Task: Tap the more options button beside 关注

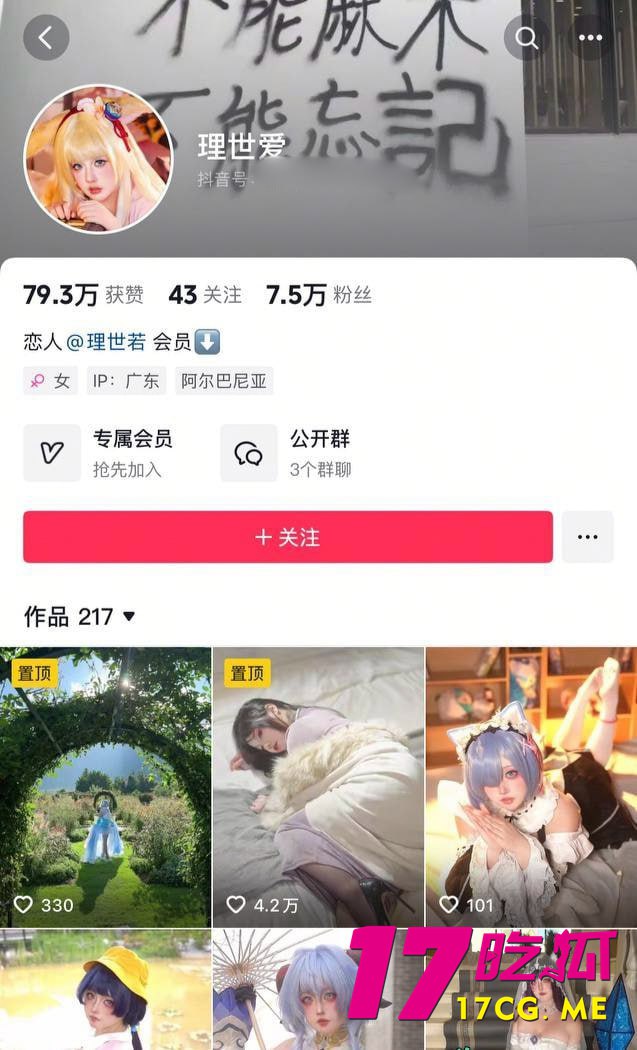Action: 588,537
